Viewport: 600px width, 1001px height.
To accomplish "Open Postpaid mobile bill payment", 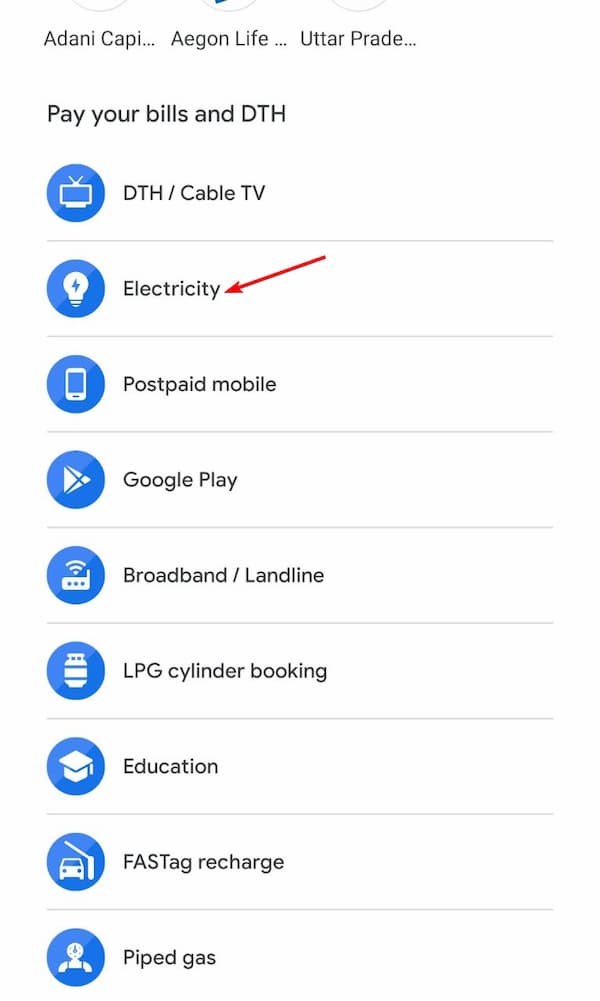I will point(199,384).
